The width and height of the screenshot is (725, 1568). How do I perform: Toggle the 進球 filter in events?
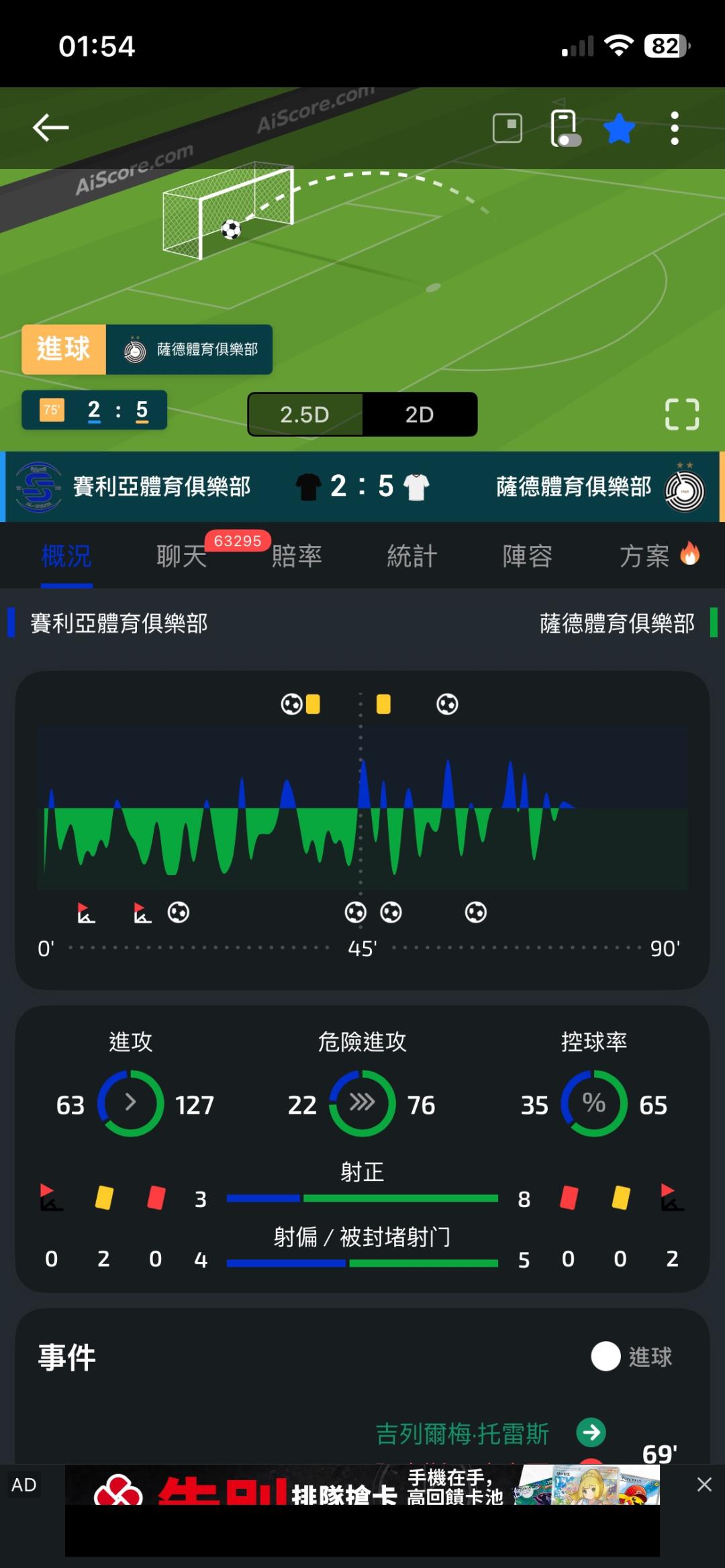[x=631, y=1357]
